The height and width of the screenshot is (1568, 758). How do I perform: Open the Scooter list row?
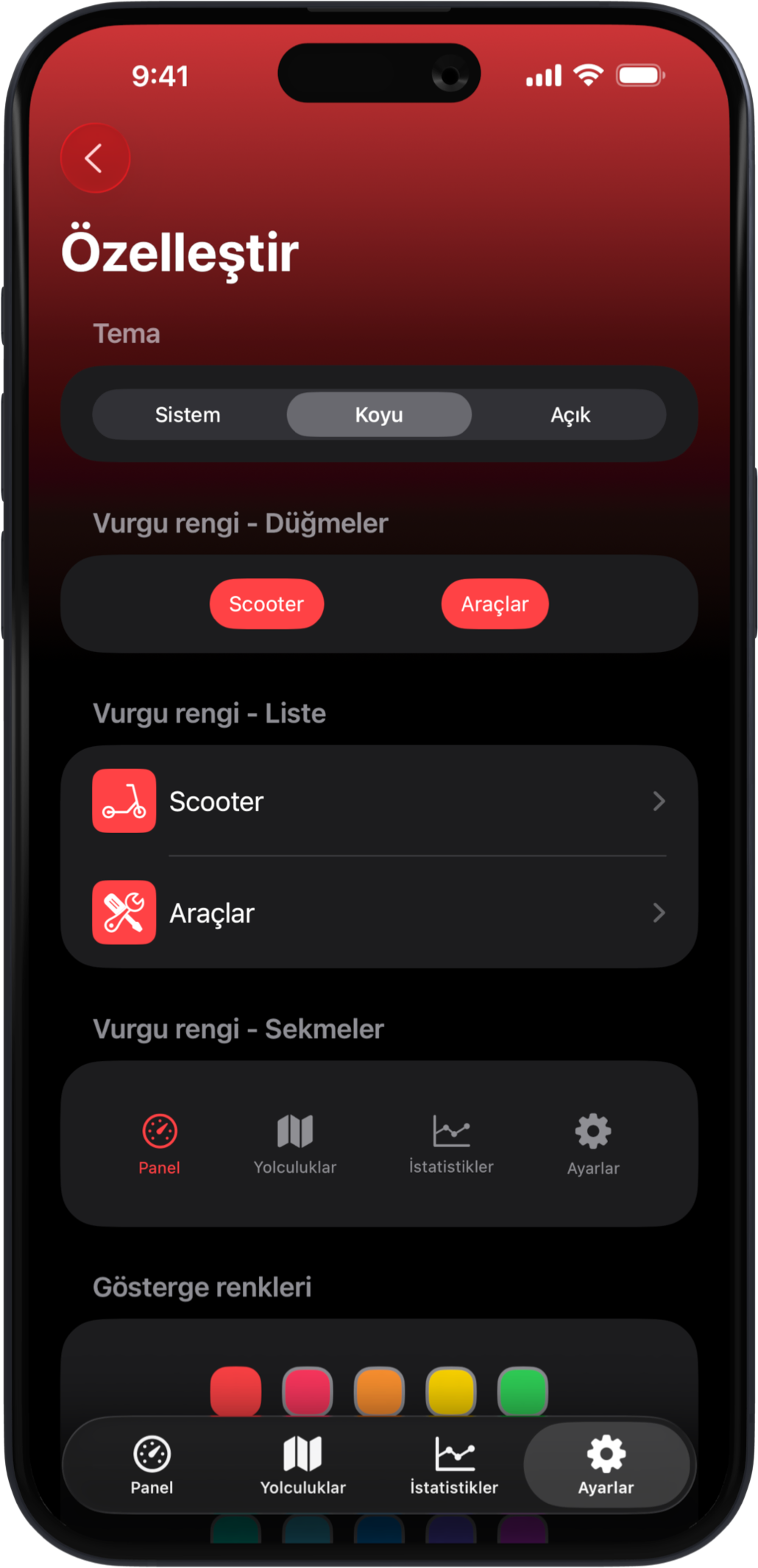(379, 801)
